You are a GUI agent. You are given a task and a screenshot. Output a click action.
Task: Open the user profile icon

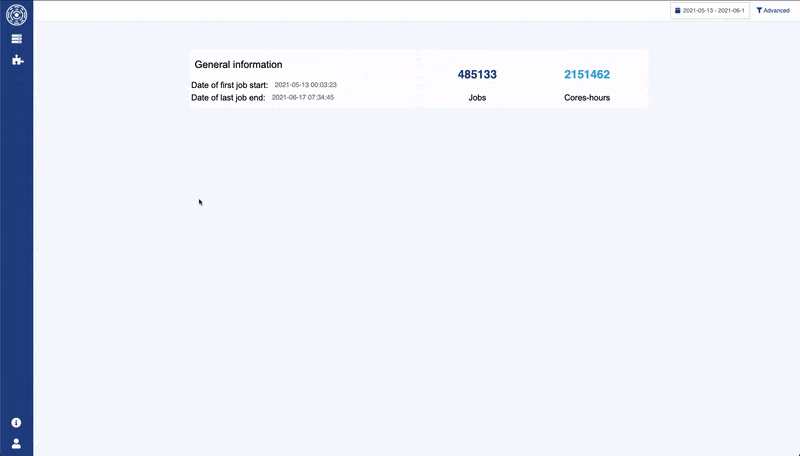16,443
